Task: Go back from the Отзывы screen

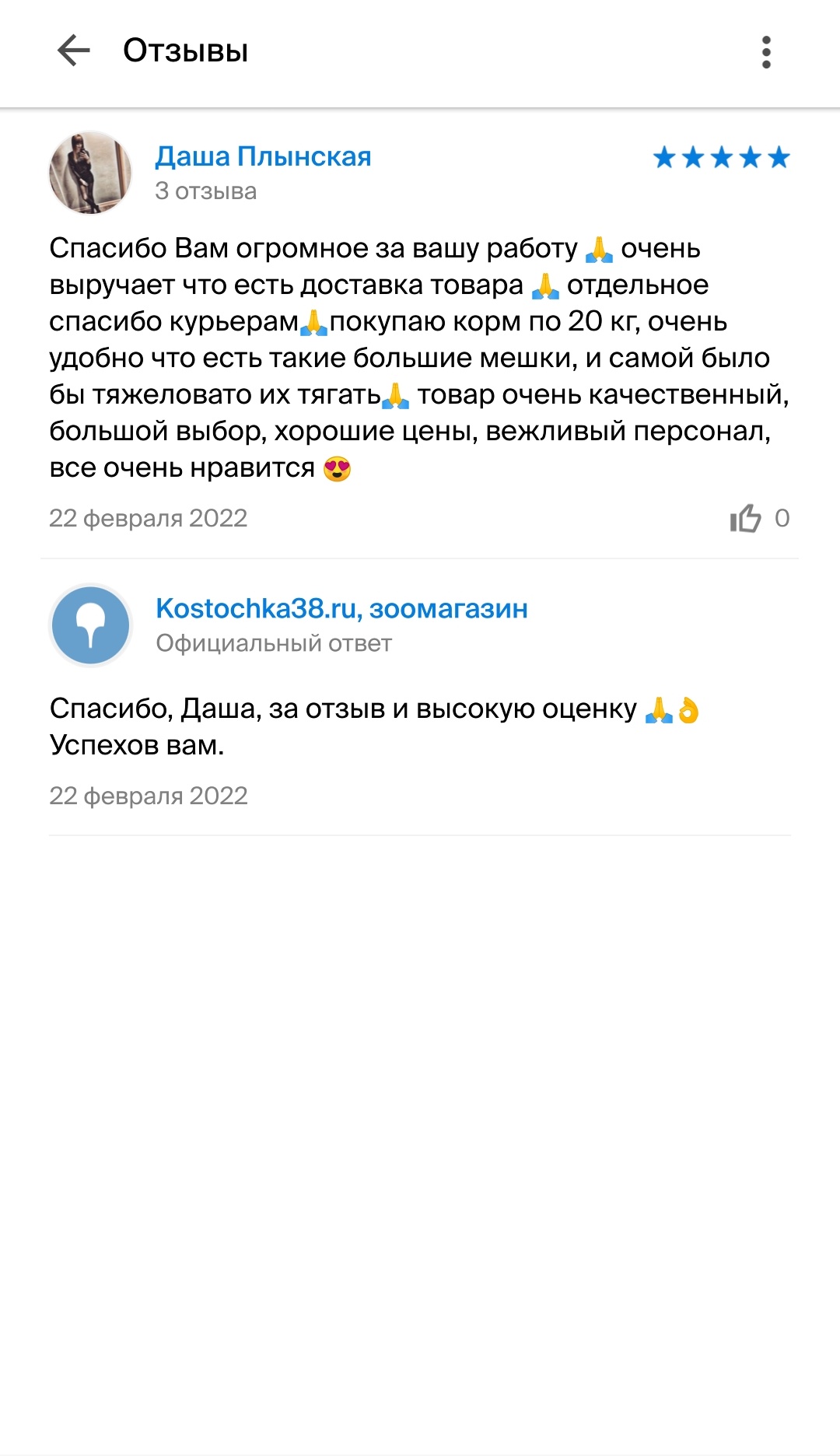Action: pos(74,51)
